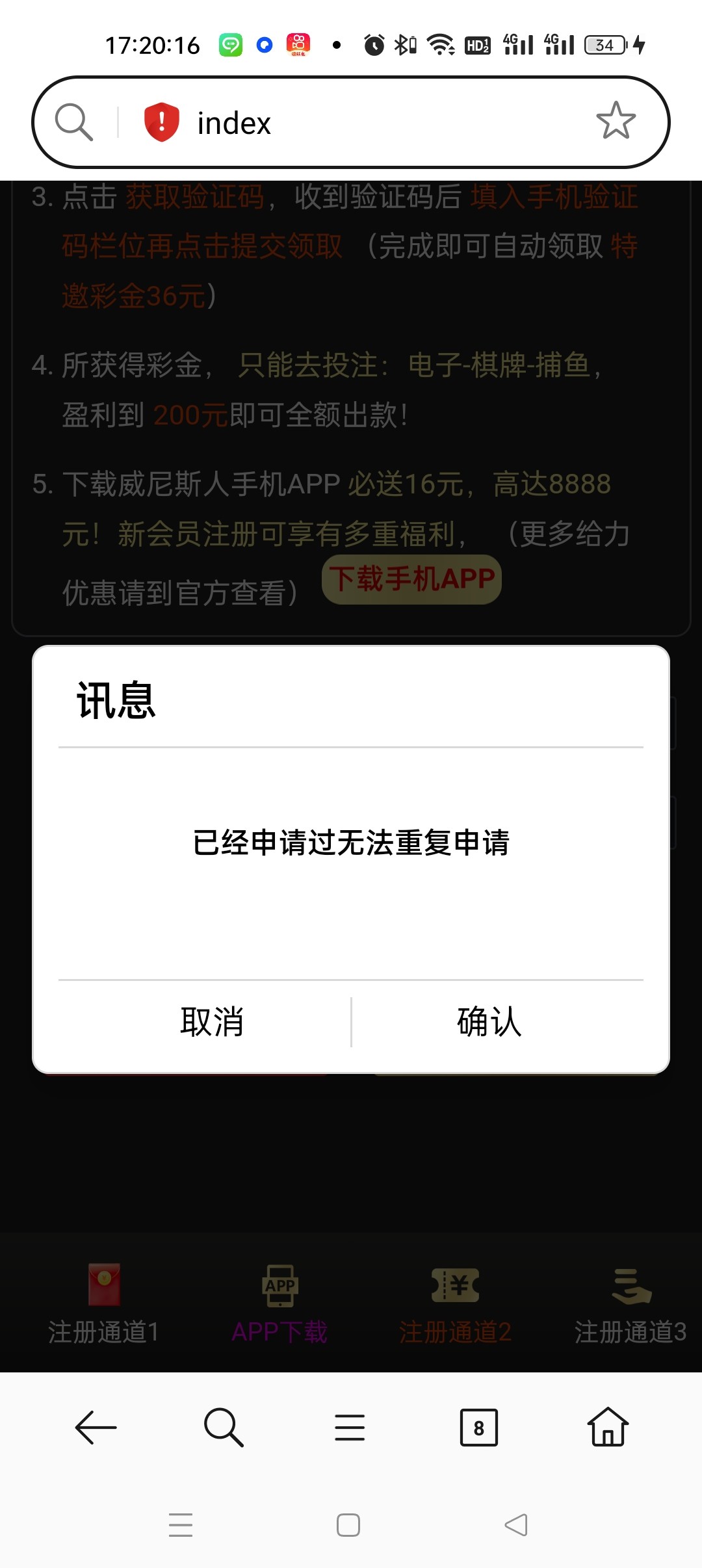The image size is (702, 1568).
Task: Confirm the dialog with 确认
Action: pos(489,1021)
